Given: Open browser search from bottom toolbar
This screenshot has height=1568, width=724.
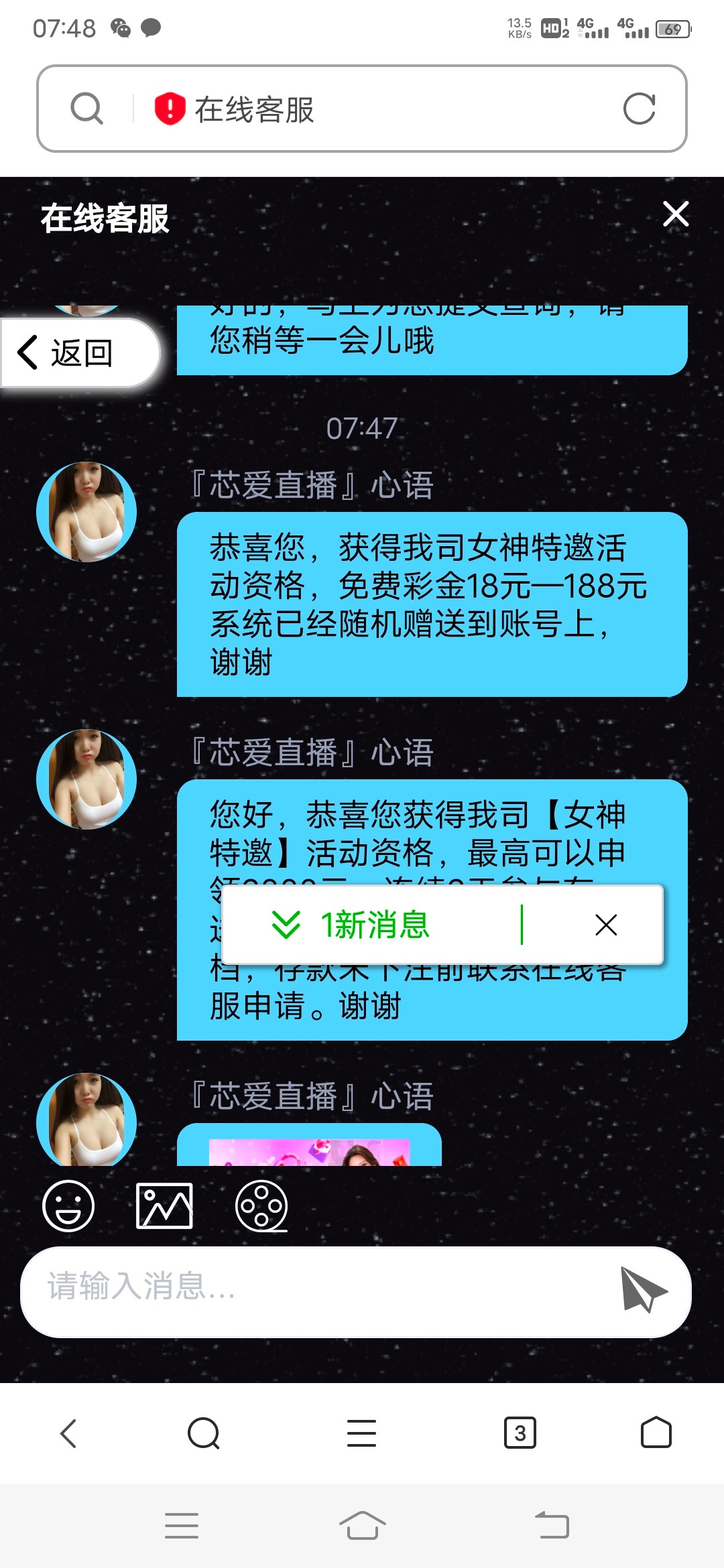Looking at the screenshot, I should click(x=204, y=1433).
